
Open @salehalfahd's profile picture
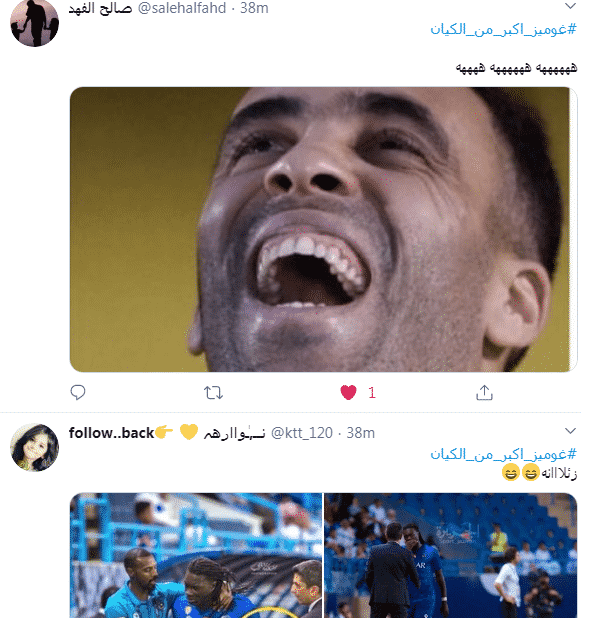34,26
